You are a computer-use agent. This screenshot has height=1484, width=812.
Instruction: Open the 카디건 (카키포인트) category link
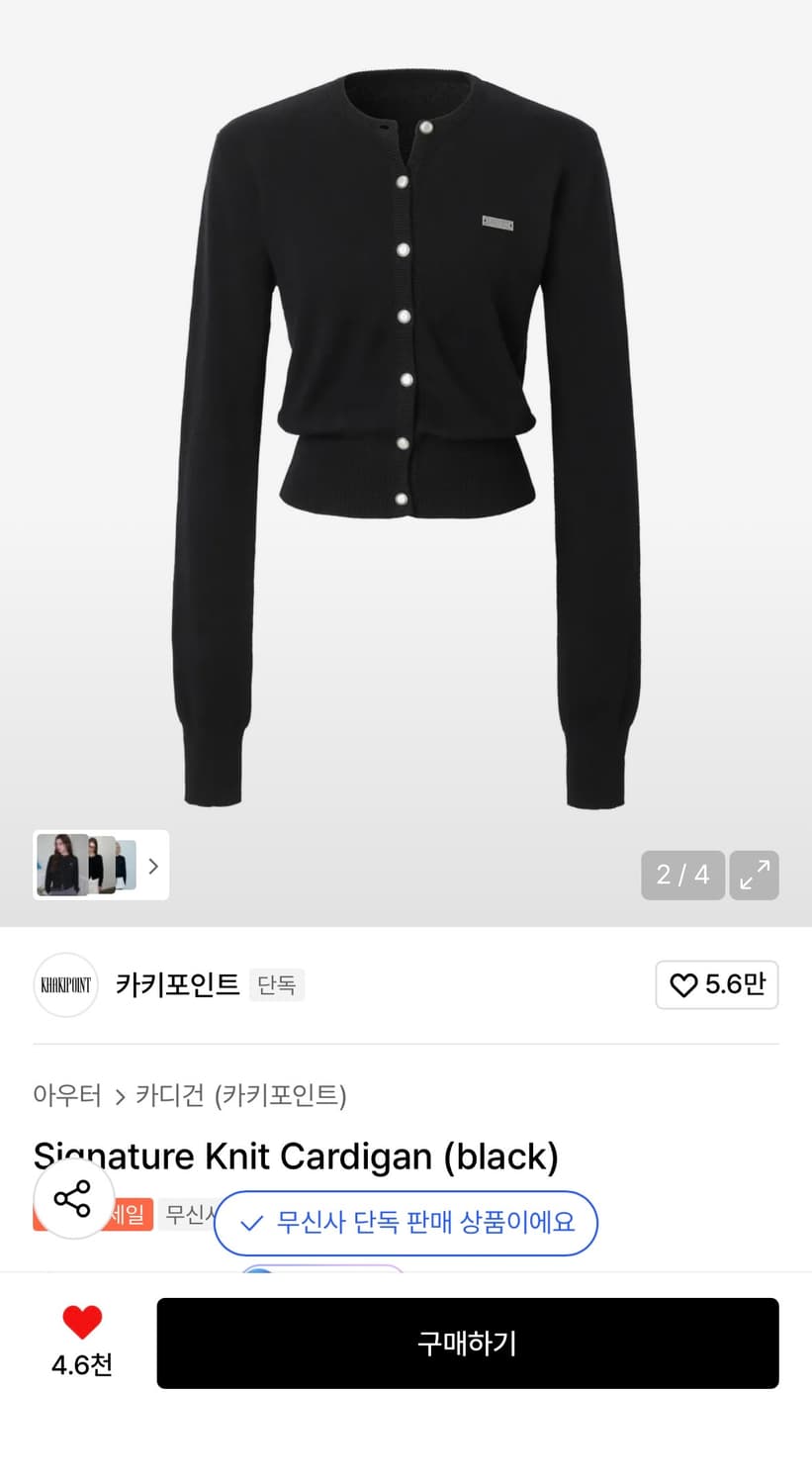[240, 1096]
